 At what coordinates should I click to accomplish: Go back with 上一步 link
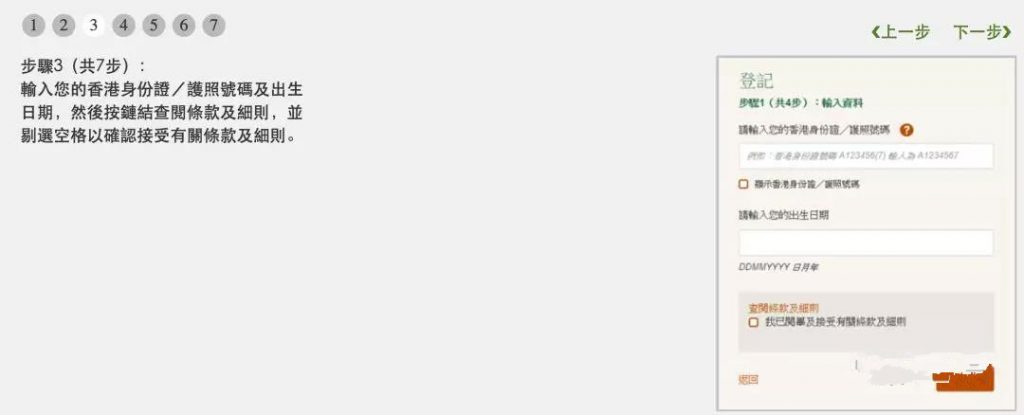(901, 32)
